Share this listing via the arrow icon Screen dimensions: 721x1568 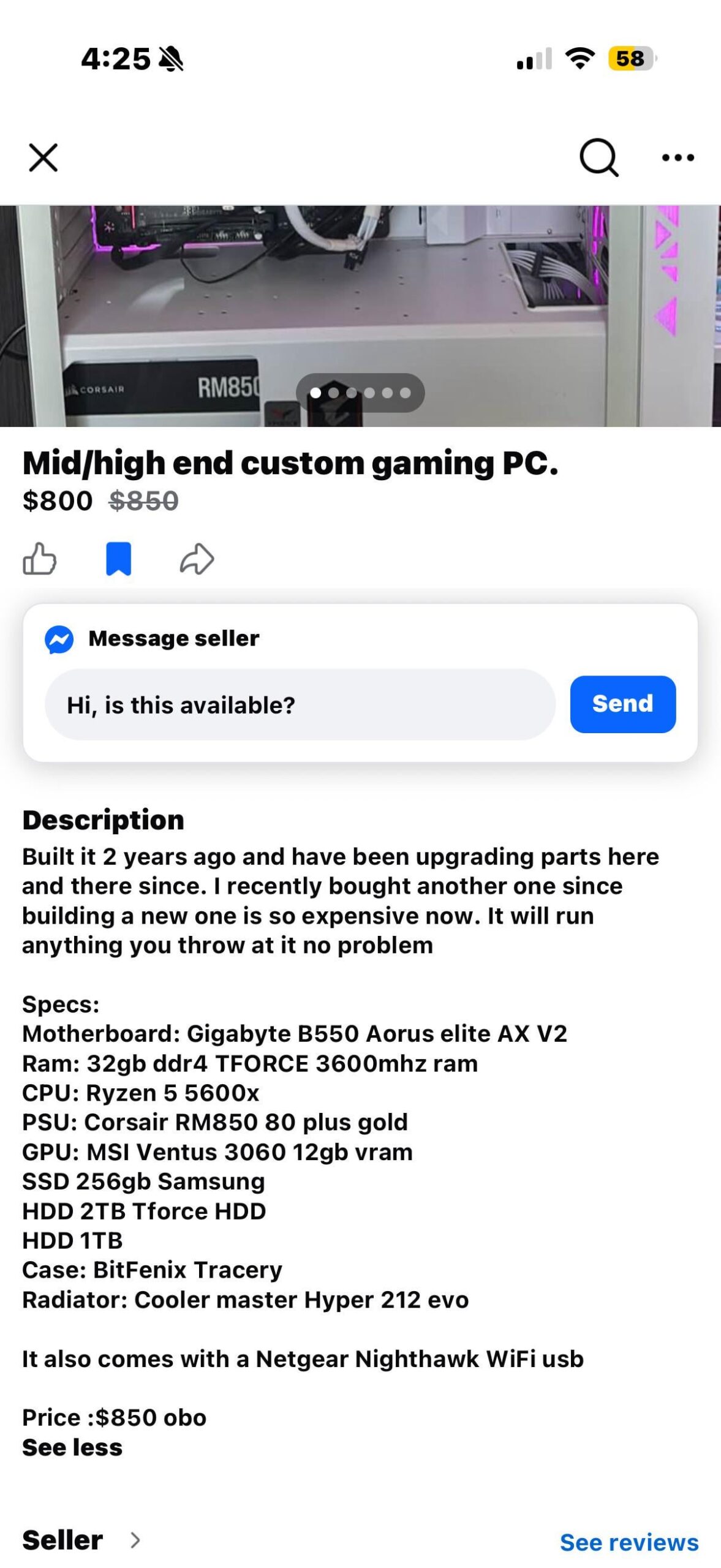[x=197, y=559]
